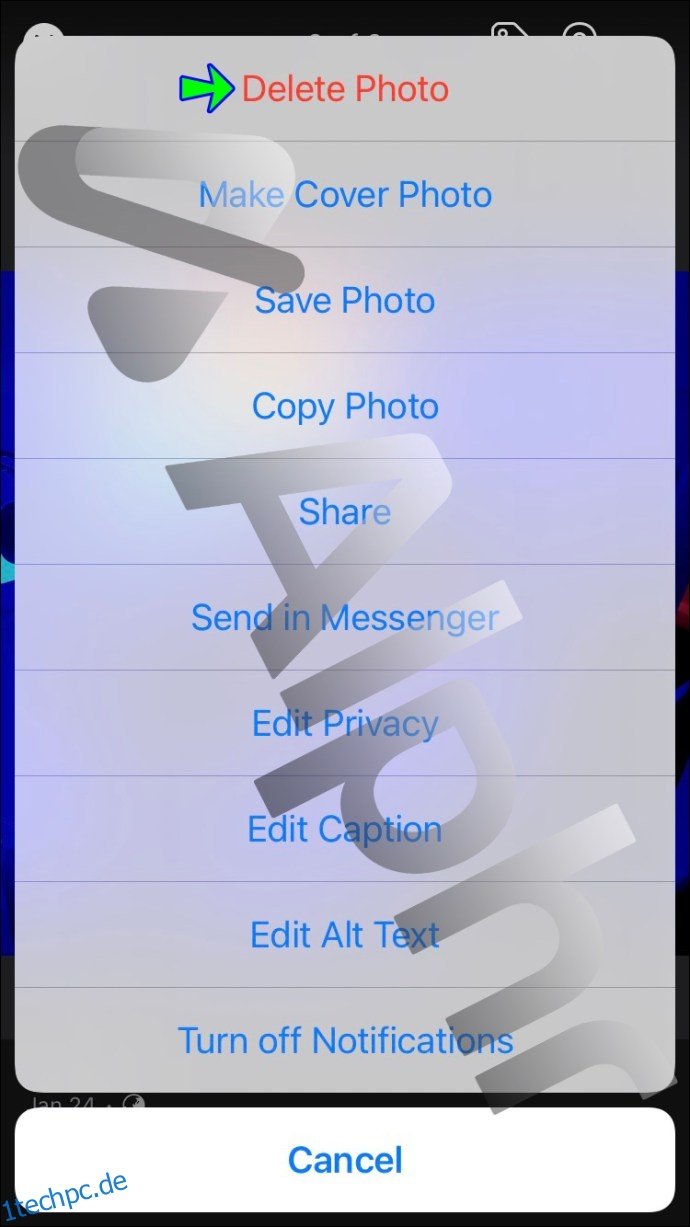Select Copy Photo
Screen dimensions: 690x1227
[345, 406]
